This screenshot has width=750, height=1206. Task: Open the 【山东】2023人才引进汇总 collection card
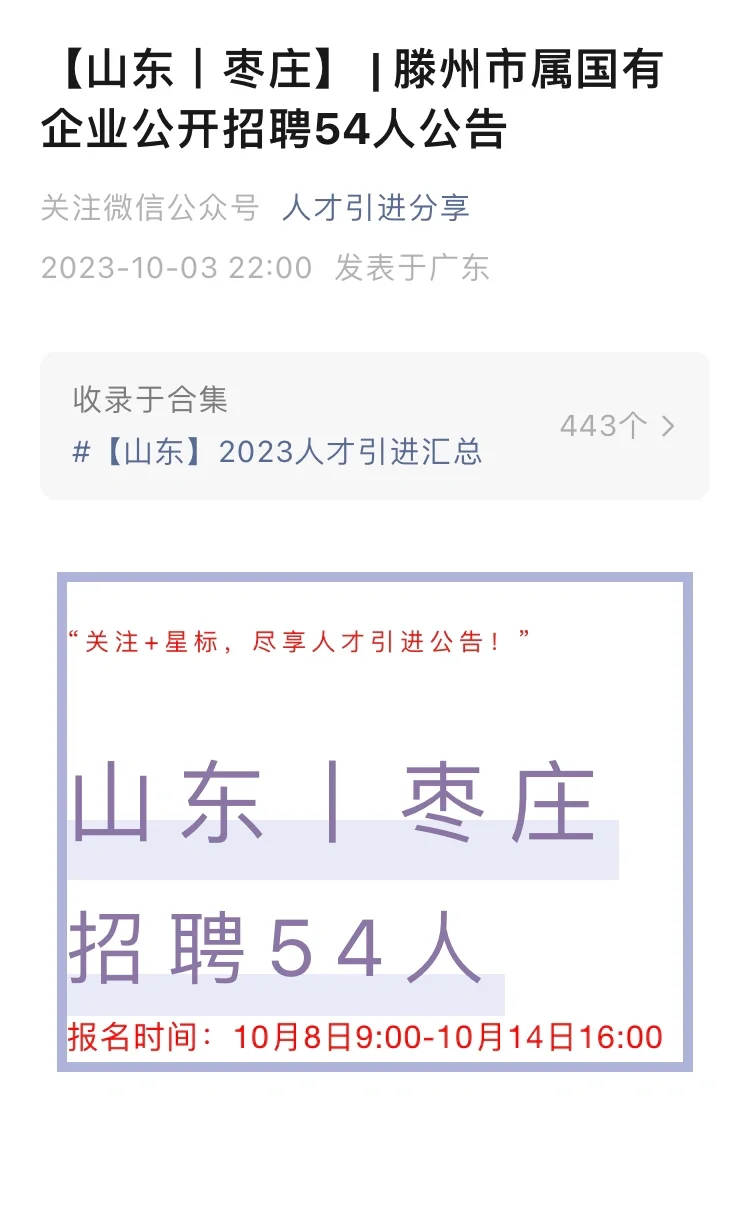(x=375, y=426)
